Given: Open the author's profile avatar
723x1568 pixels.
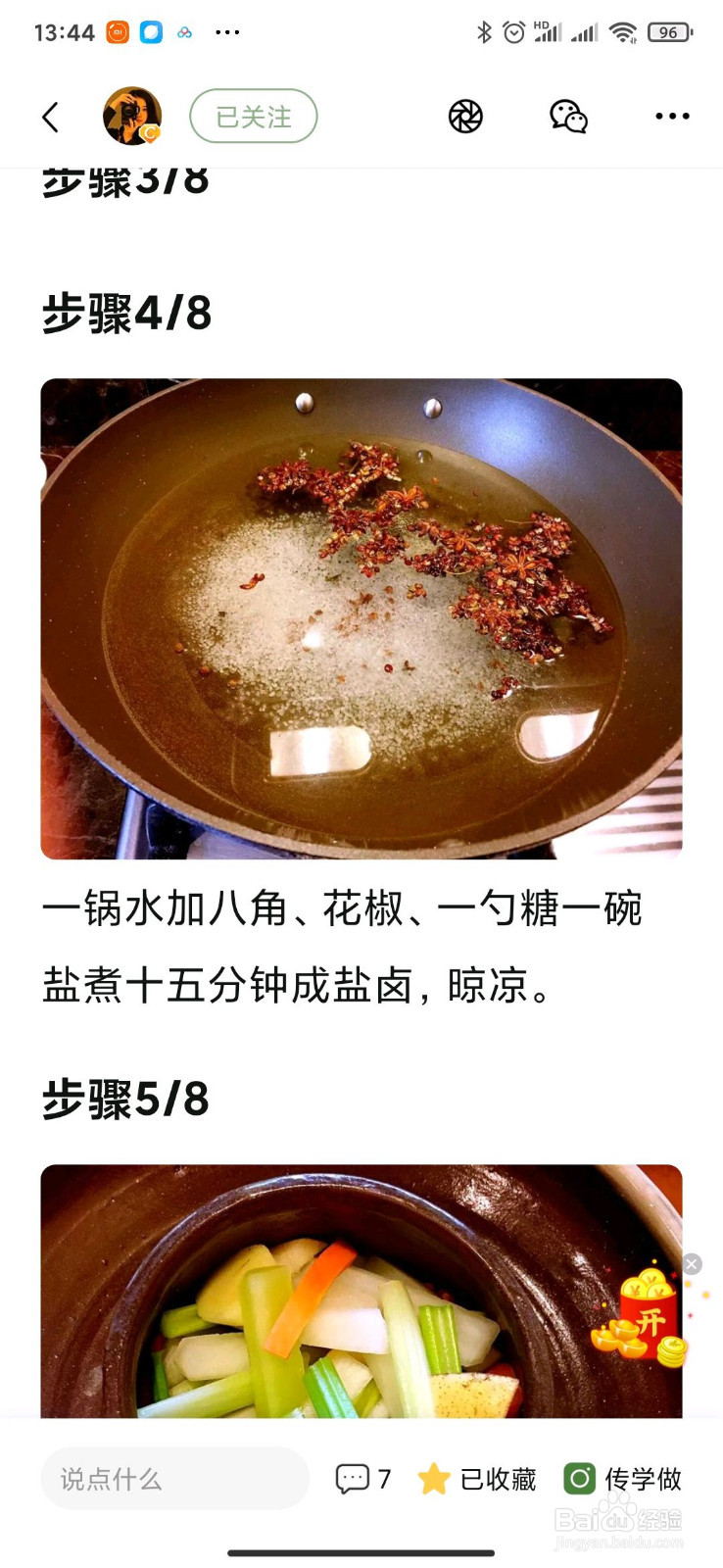Looking at the screenshot, I should [130, 115].
